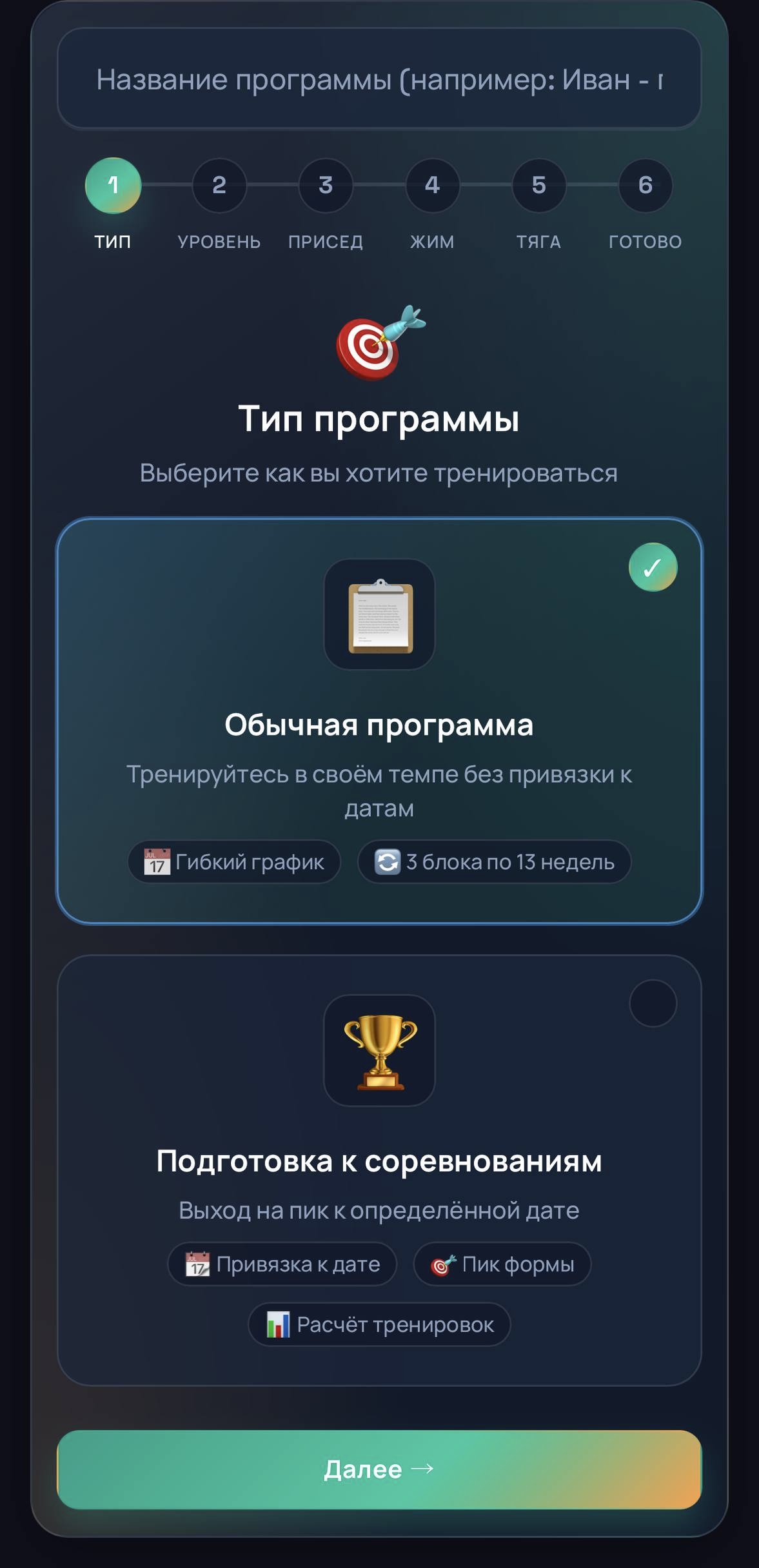The image size is (759, 1568).
Task: Click the dartboard target icon above Тип программы
Action: (379, 348)
